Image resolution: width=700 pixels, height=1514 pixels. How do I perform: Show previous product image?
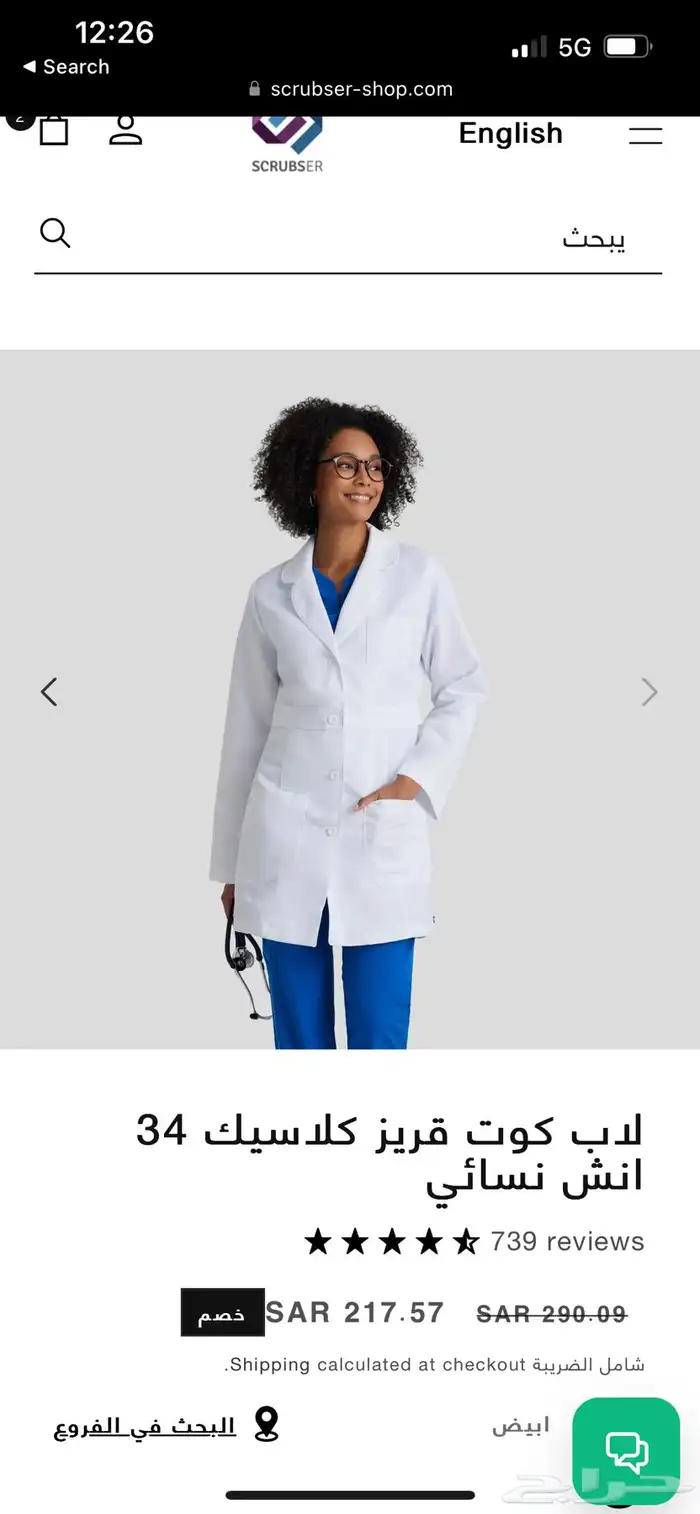coord(49,692)
